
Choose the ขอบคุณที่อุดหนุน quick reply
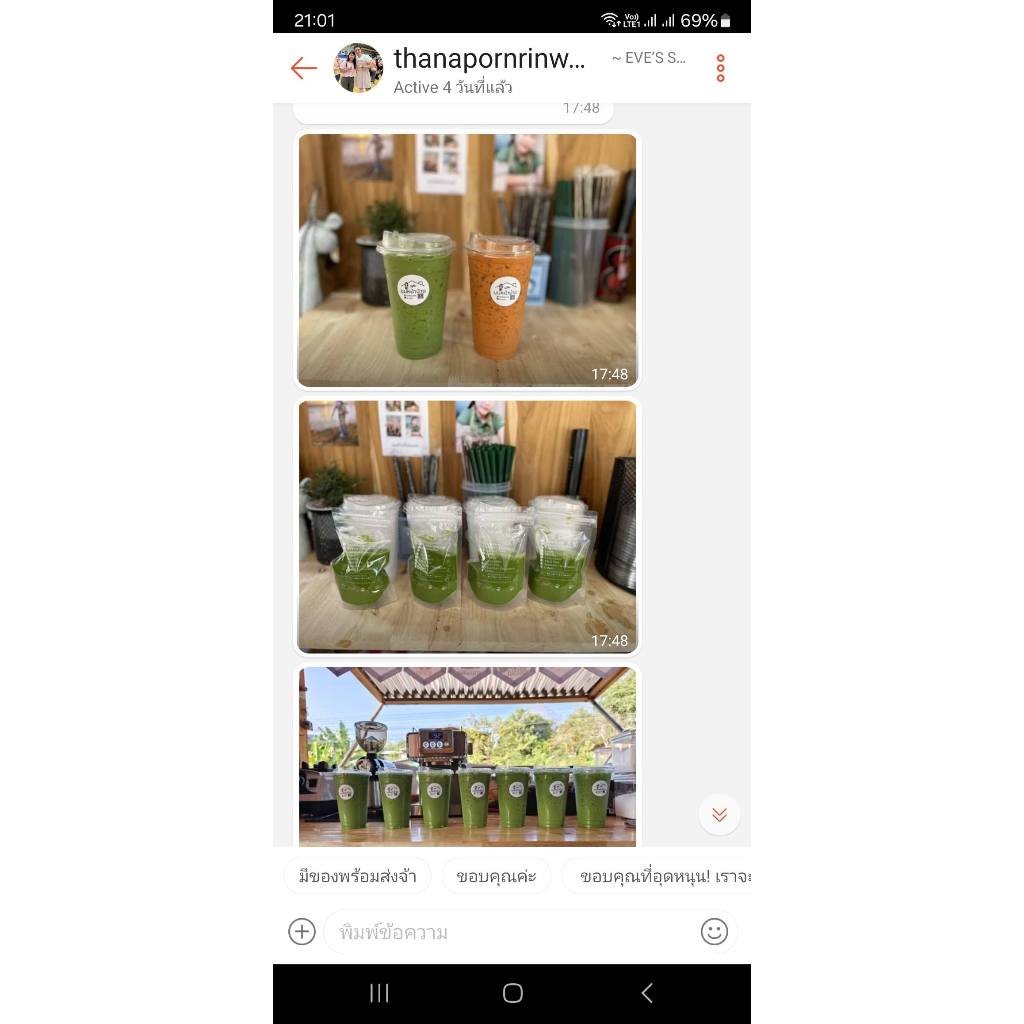(x=656, y=876)
